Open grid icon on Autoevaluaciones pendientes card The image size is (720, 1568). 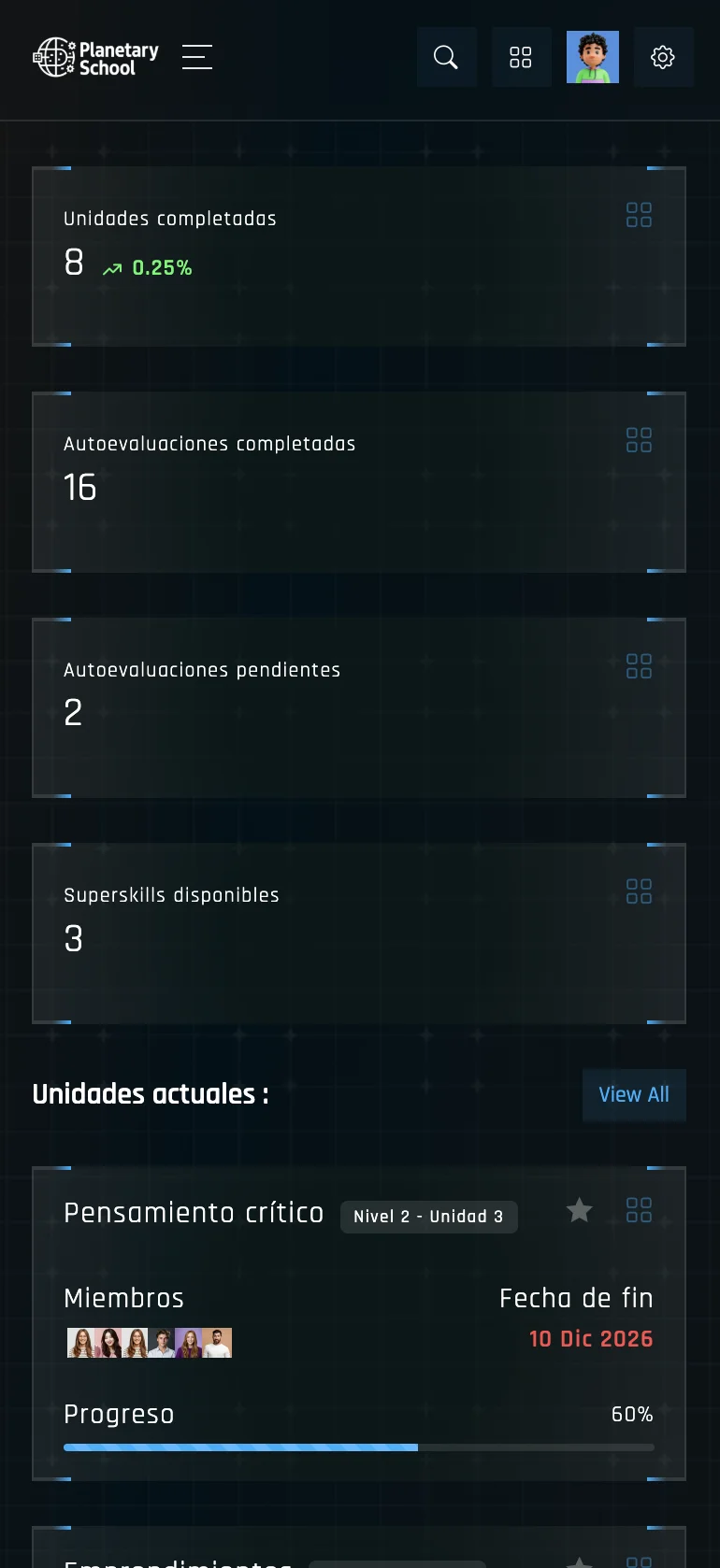(639, 666)
